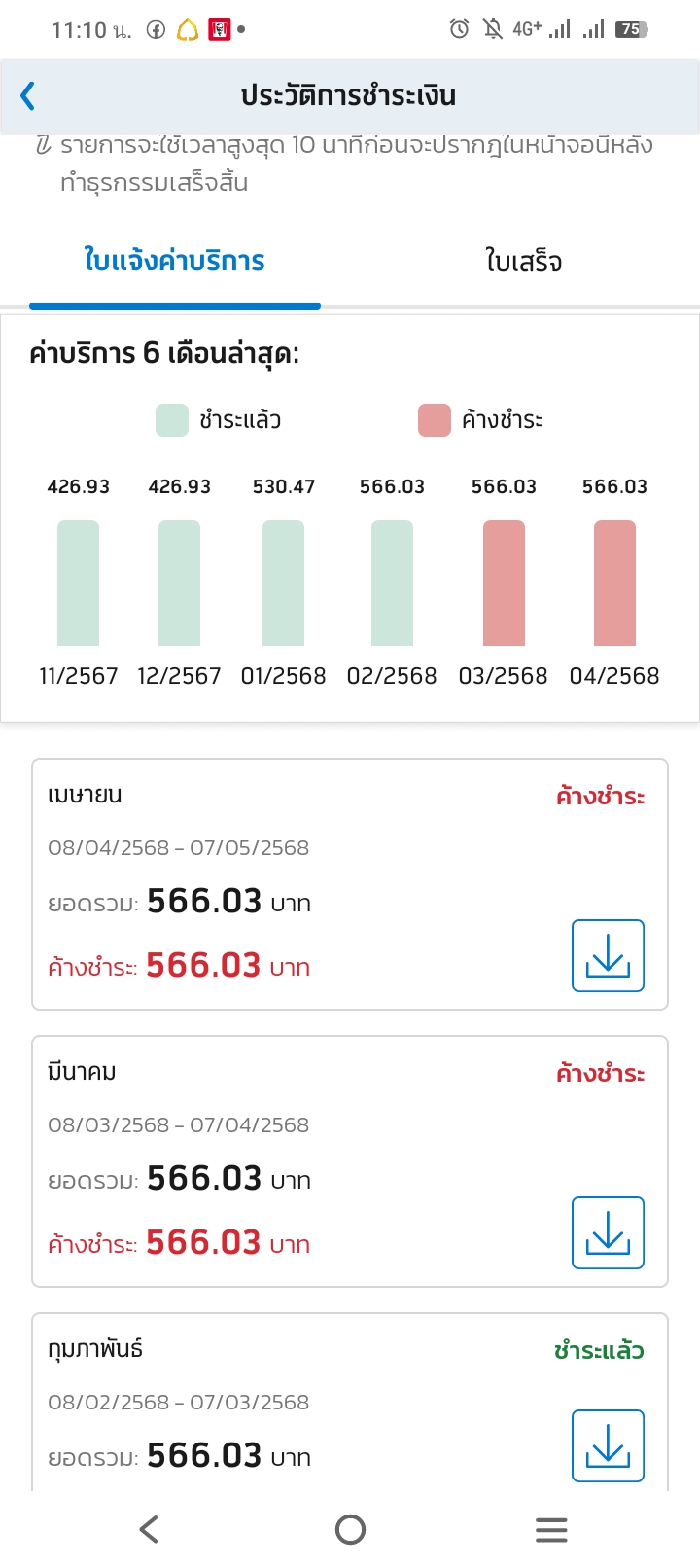
Task: Go back from the ประวัติการชำระเงิน page
Action: pos(28,95)
